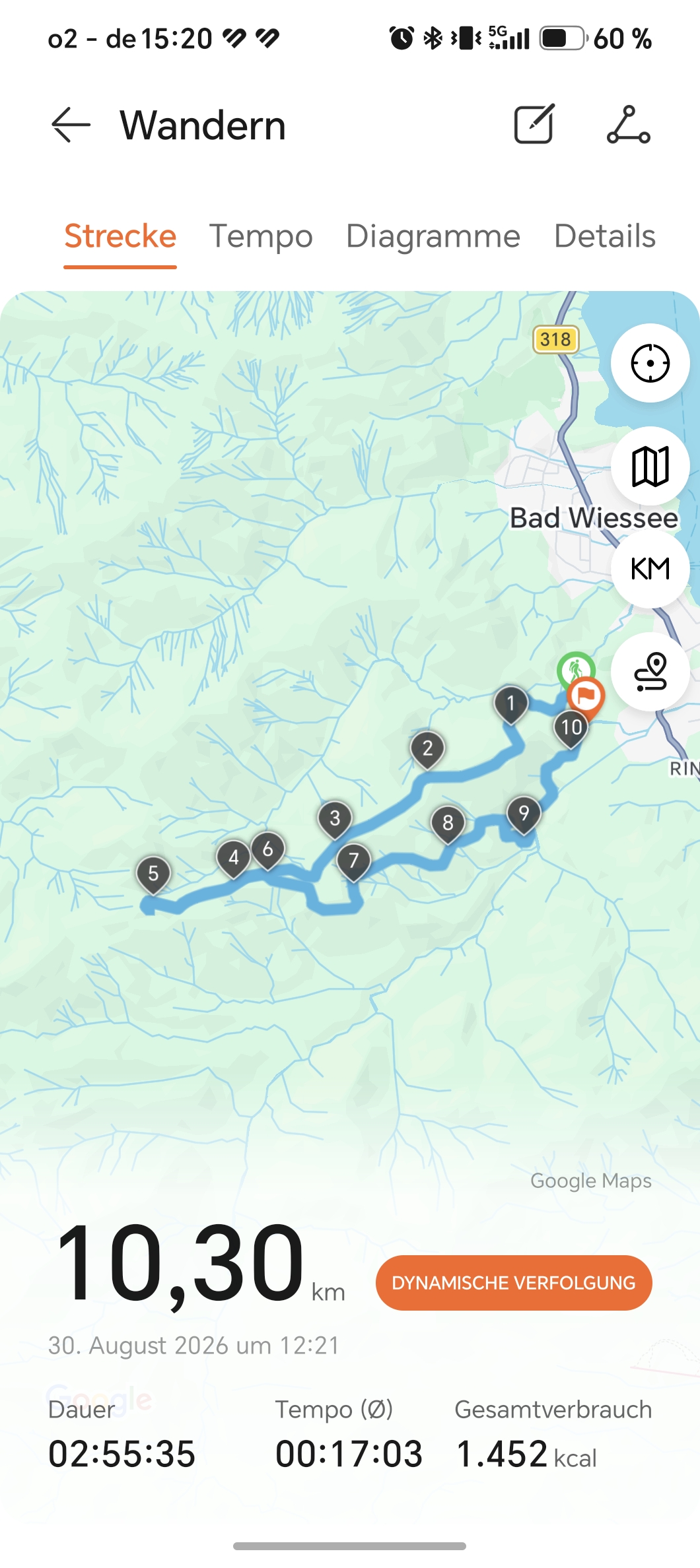Viewport: 700px width, 1568px height.
Task: Change the map type via map icon
Action: coord(650,466)
